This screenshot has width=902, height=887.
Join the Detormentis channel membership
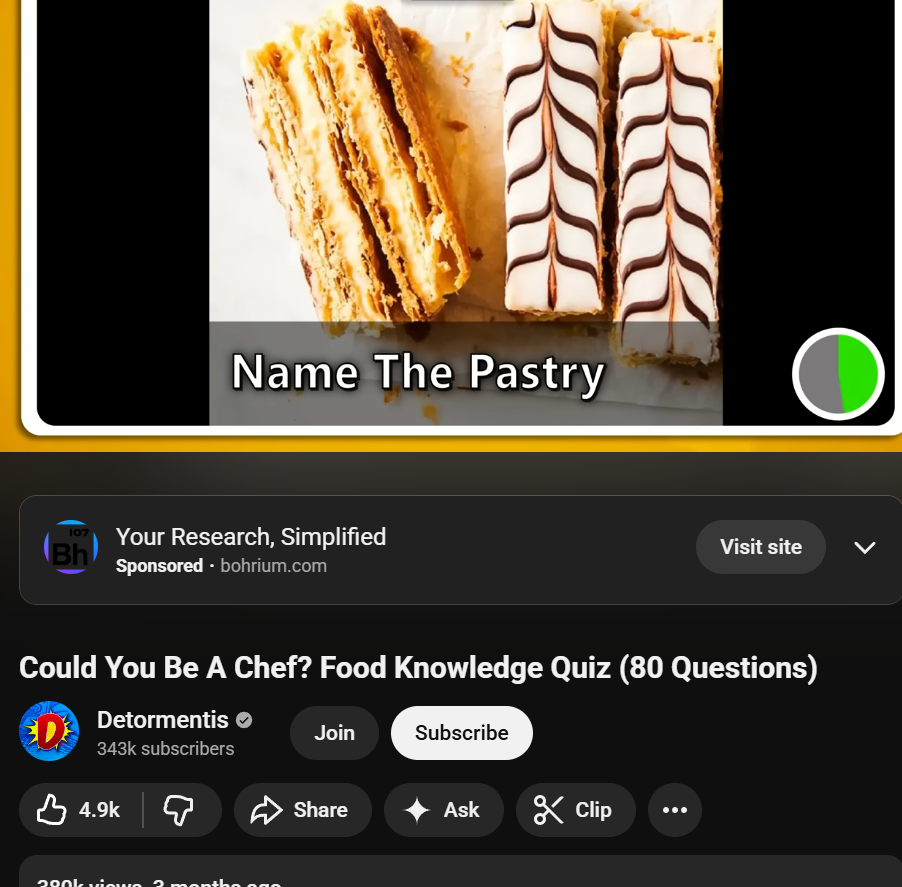click(334, 733)
